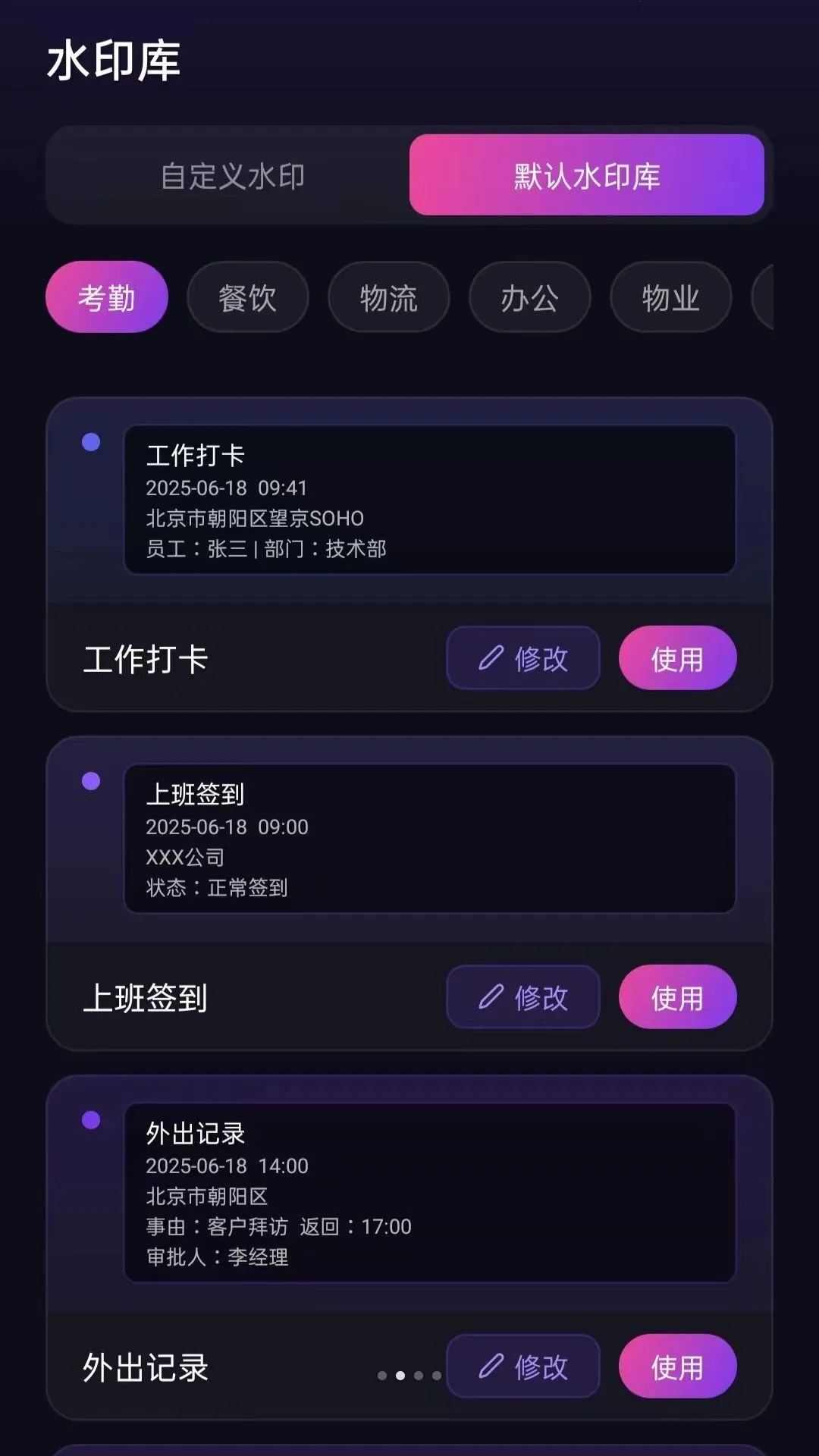Use the 工作打卡 watermark
This screenshot has height=1456, width=819.
[678, 658]
